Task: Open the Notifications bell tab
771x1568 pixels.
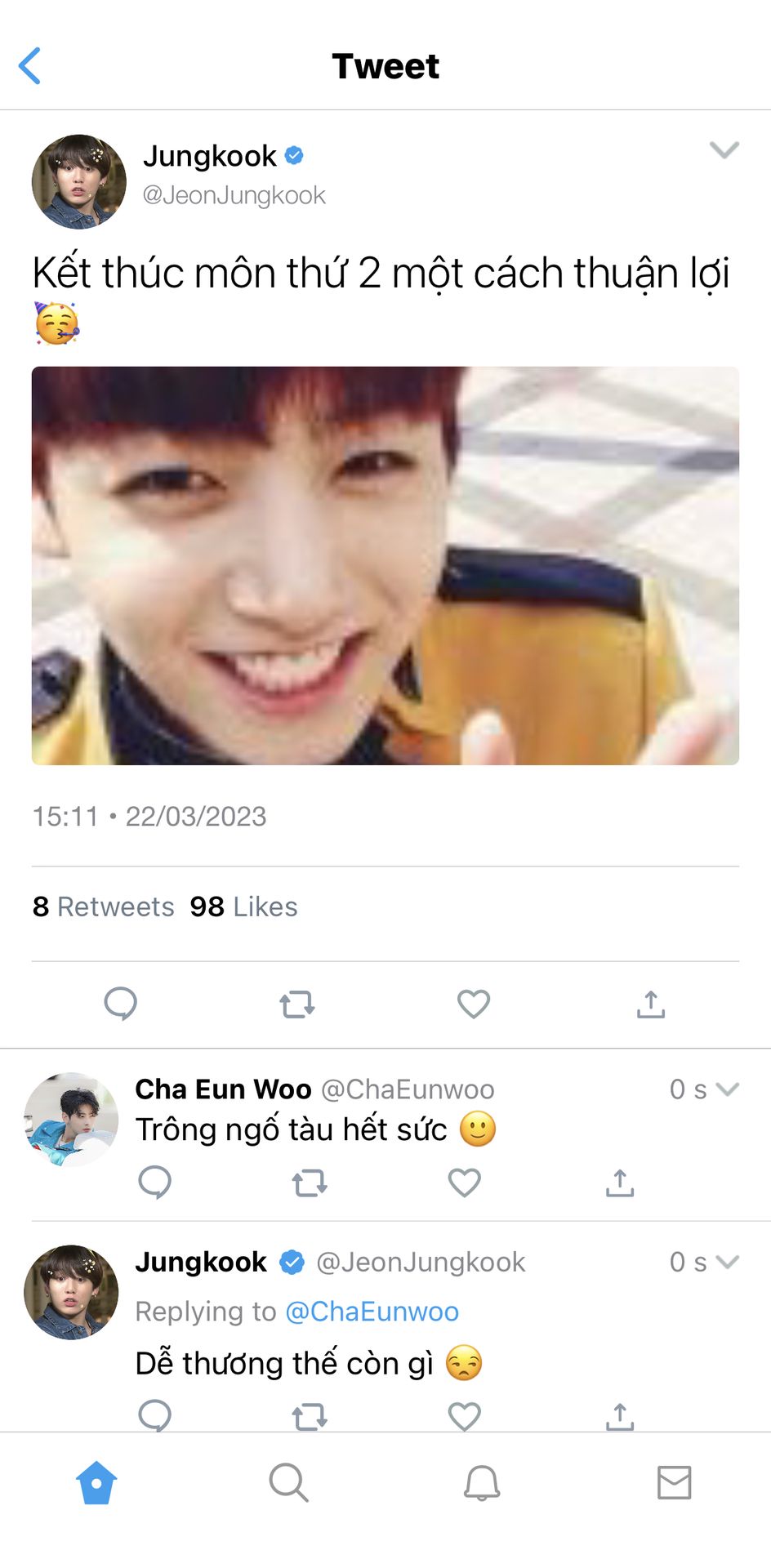Action: tap(482, 1482)
